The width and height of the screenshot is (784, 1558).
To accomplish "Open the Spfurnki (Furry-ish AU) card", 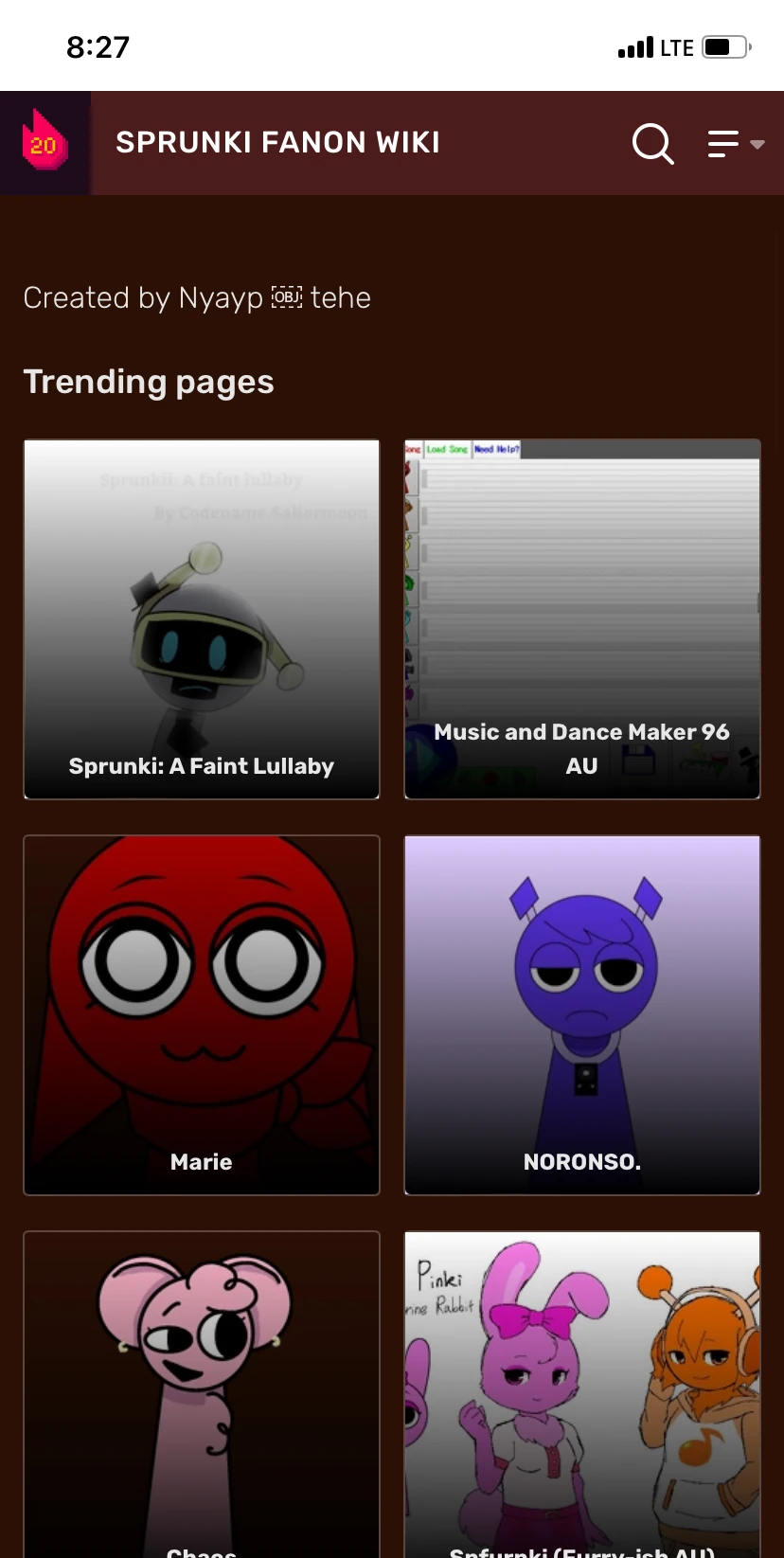I will point(582,1394).
